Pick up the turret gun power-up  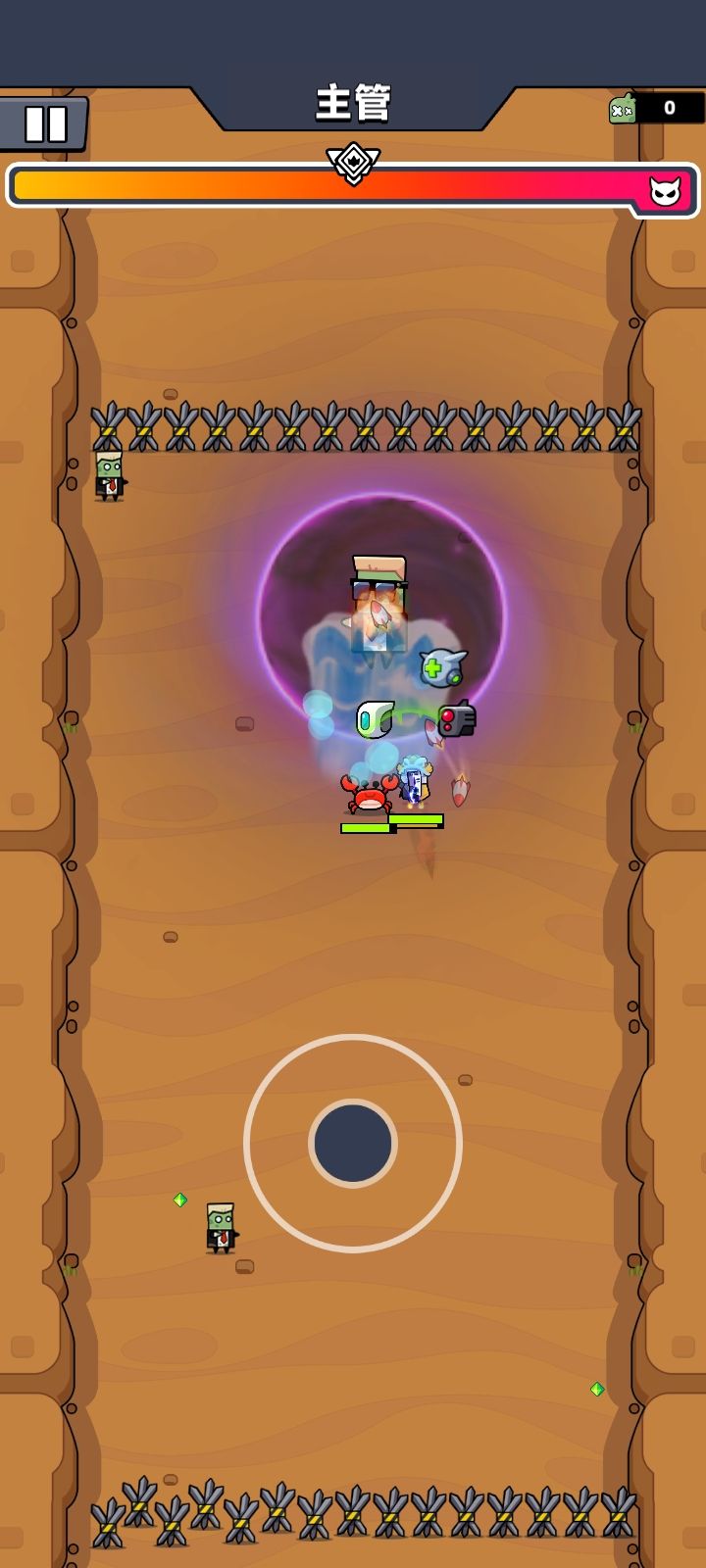click(x=457, y=719)
